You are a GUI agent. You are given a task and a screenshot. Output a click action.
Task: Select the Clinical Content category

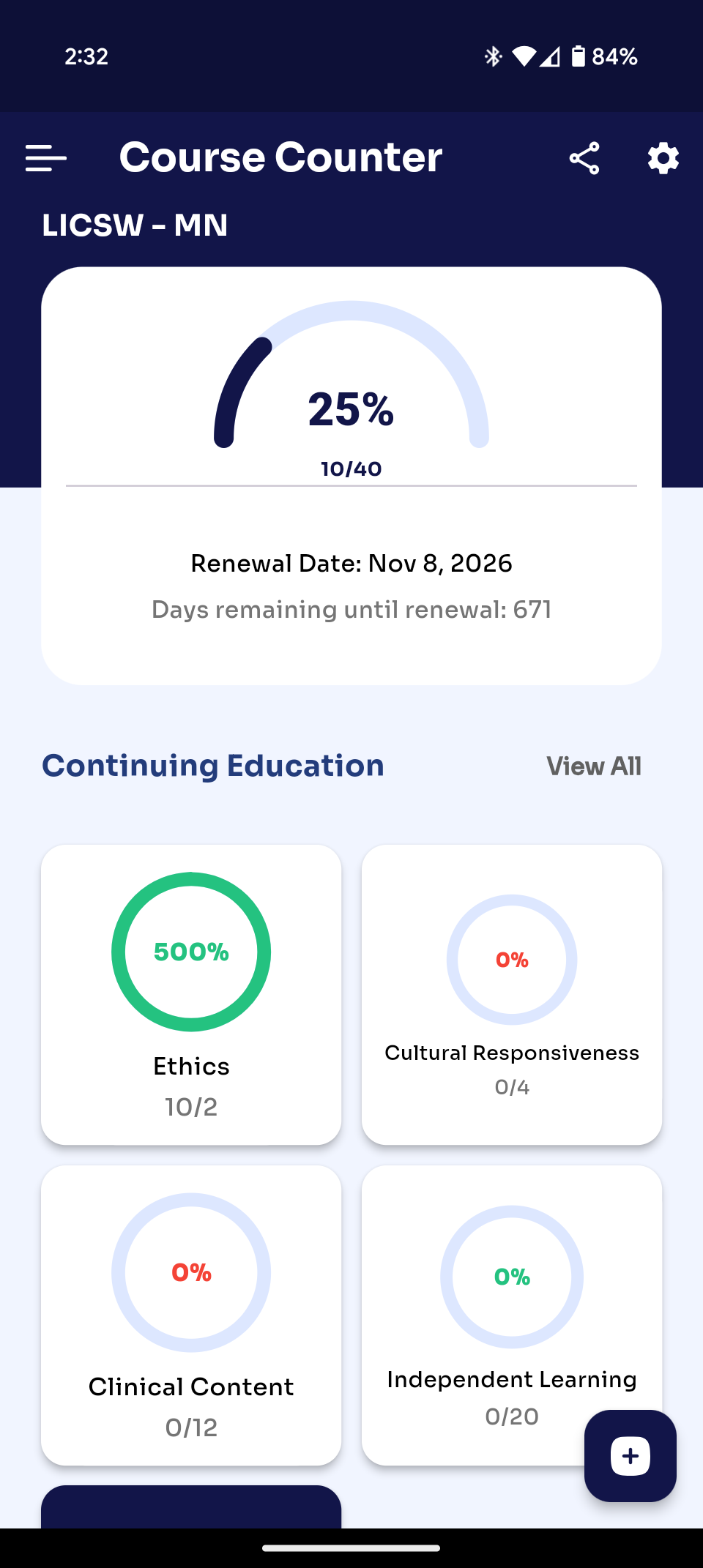point(190,1310)
